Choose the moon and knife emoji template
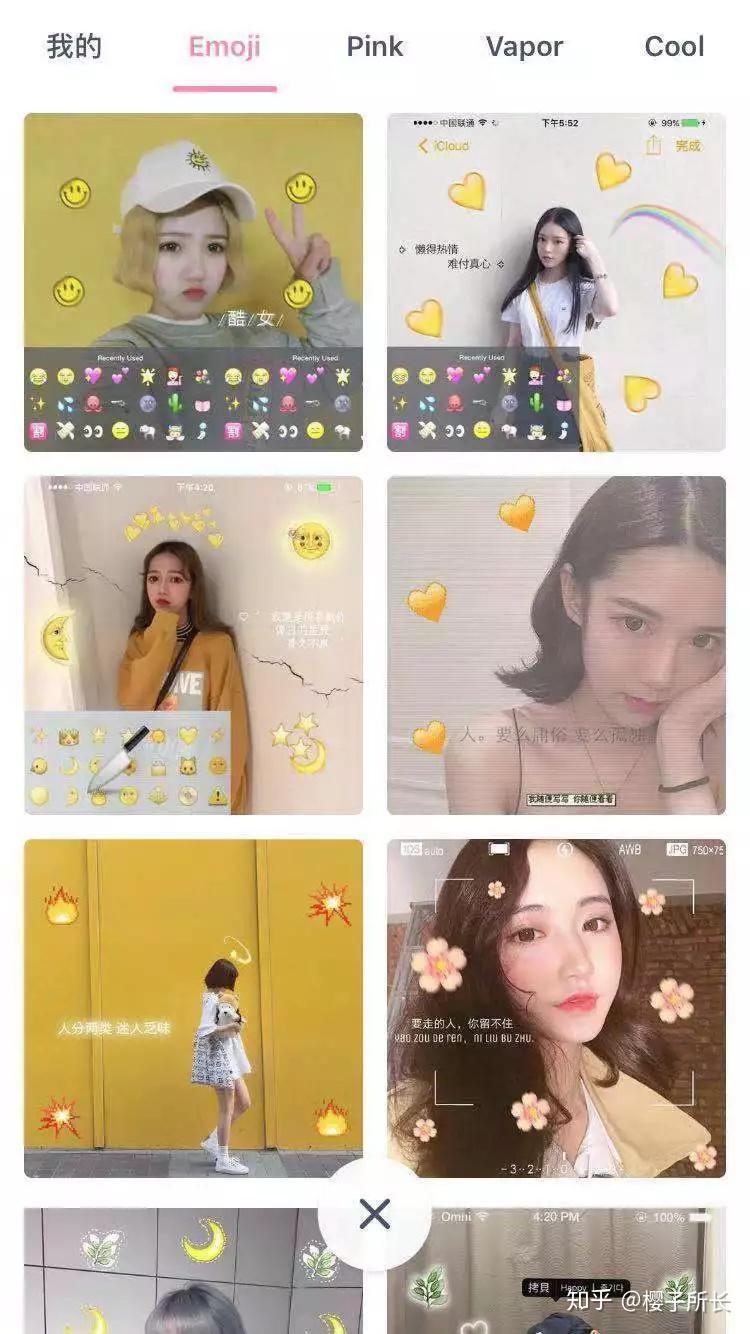 click(193, 645)
